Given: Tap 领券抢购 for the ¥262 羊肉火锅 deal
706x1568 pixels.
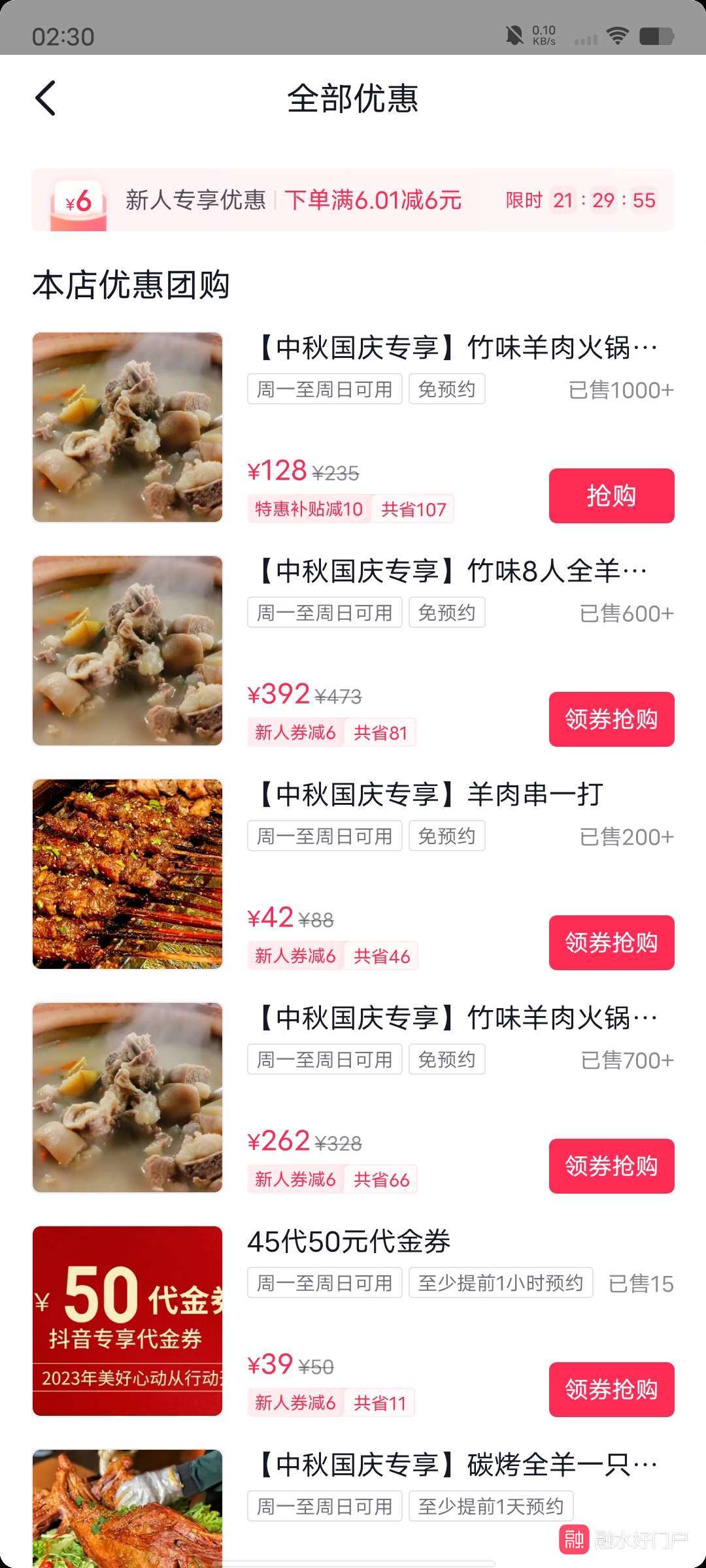Looking at the screenshot, I should 611,1166.
